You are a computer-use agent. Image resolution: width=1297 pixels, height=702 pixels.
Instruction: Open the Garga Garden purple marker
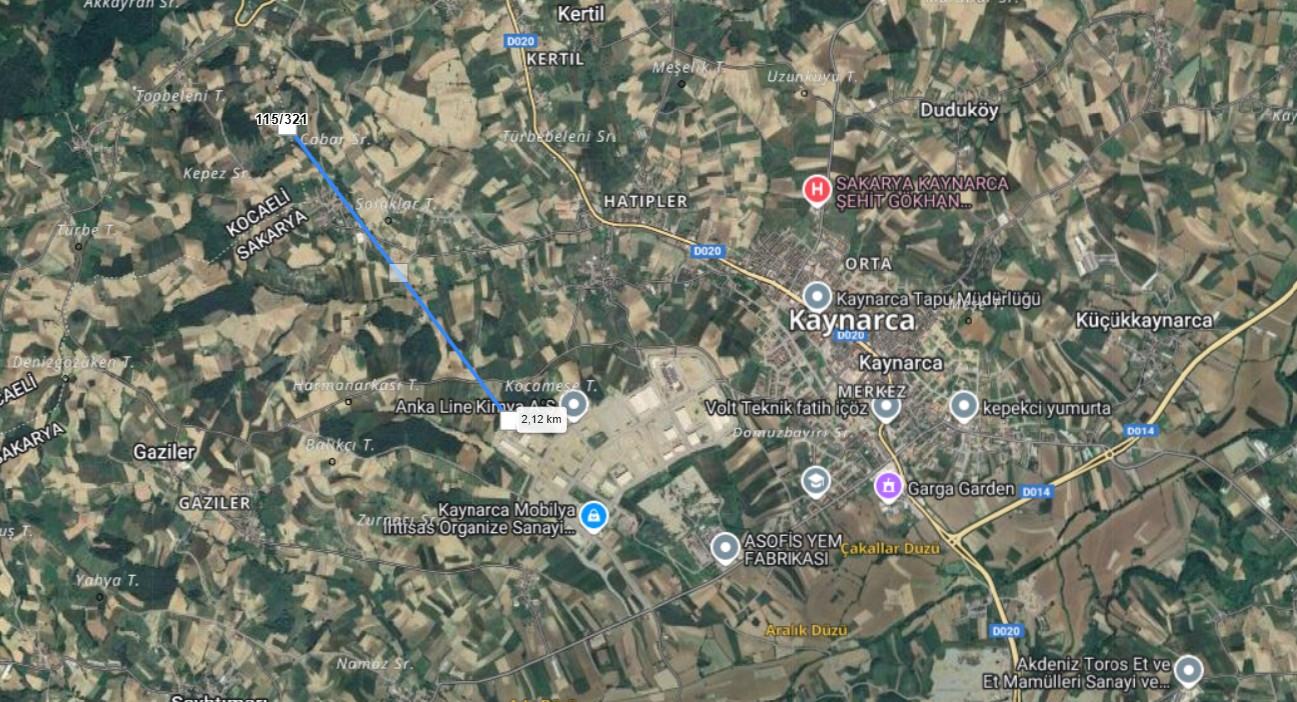[888, 487]
